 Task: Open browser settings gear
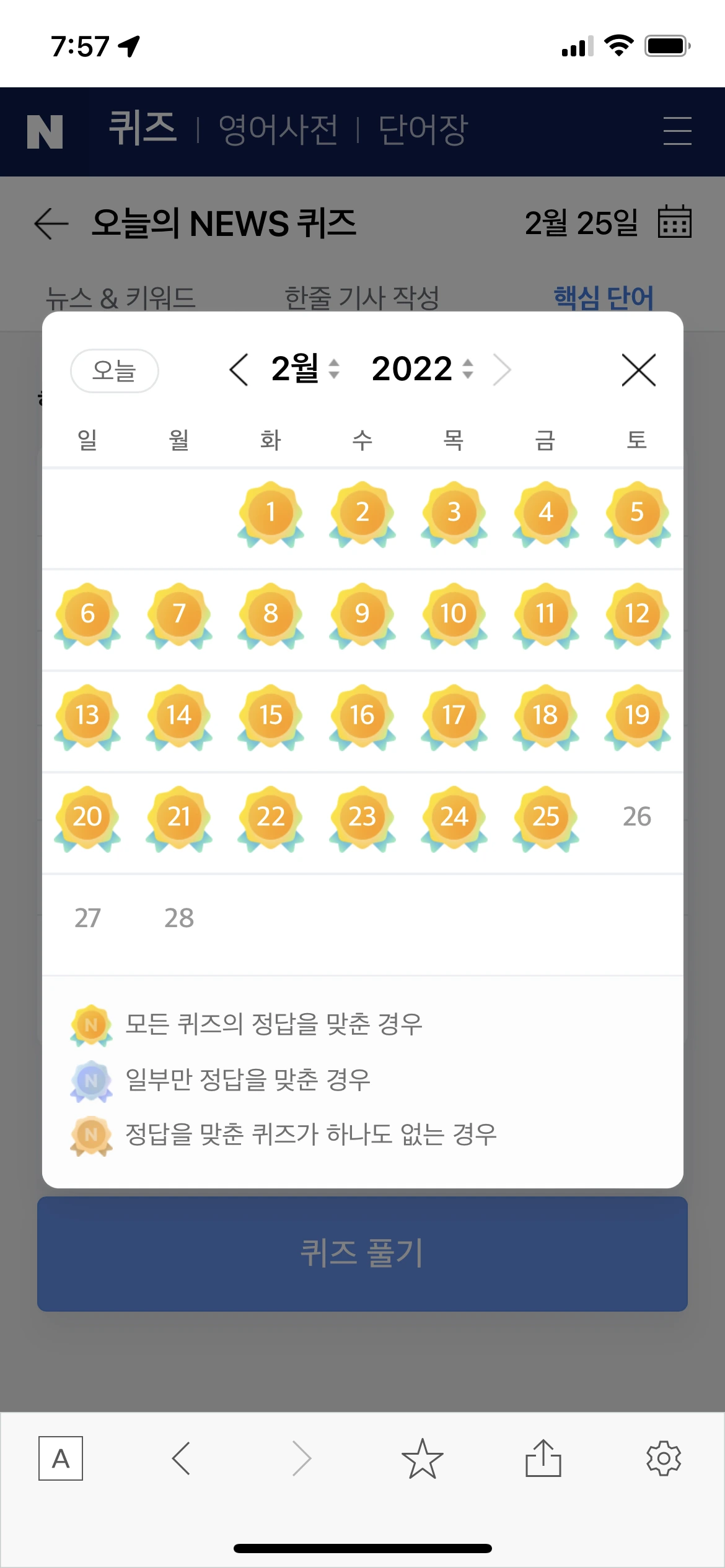click(x=664, y=1458)
